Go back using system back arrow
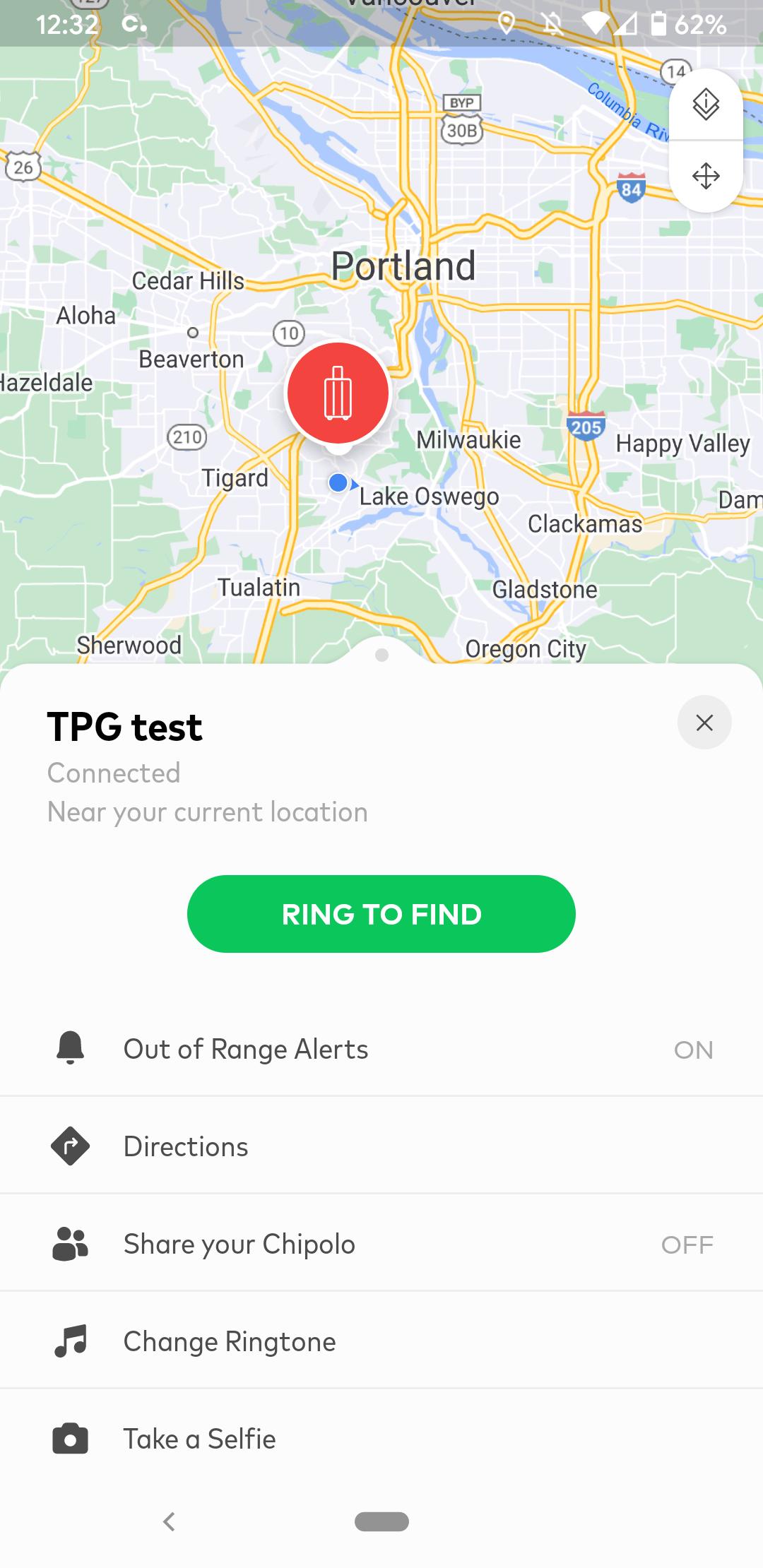Image resolution: width=763 pixels, height=1568 pixels. click(x=169, y=1521)
